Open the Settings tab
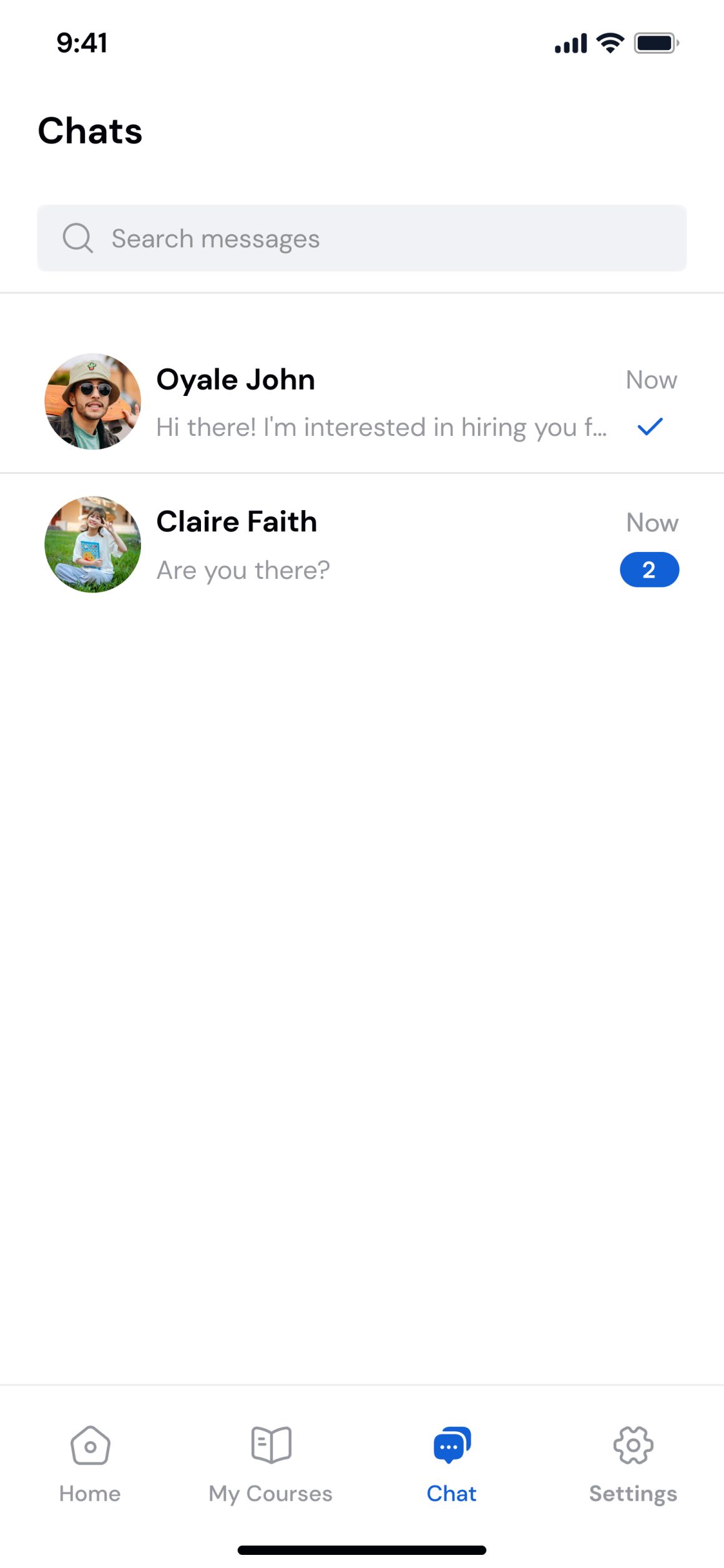The width and height of the screenshot is (724, 1568). 633,1465
